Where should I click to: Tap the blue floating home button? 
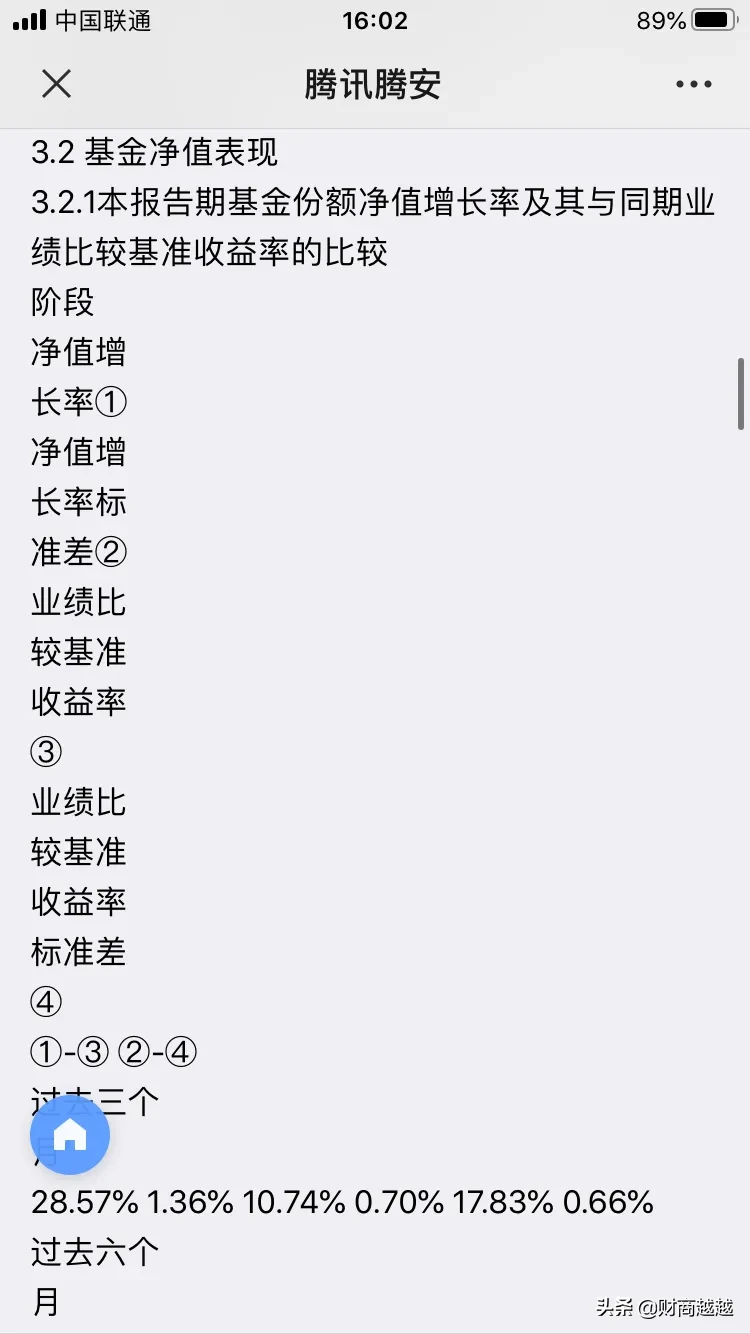pyautogui.click(x=70, y=1134)
